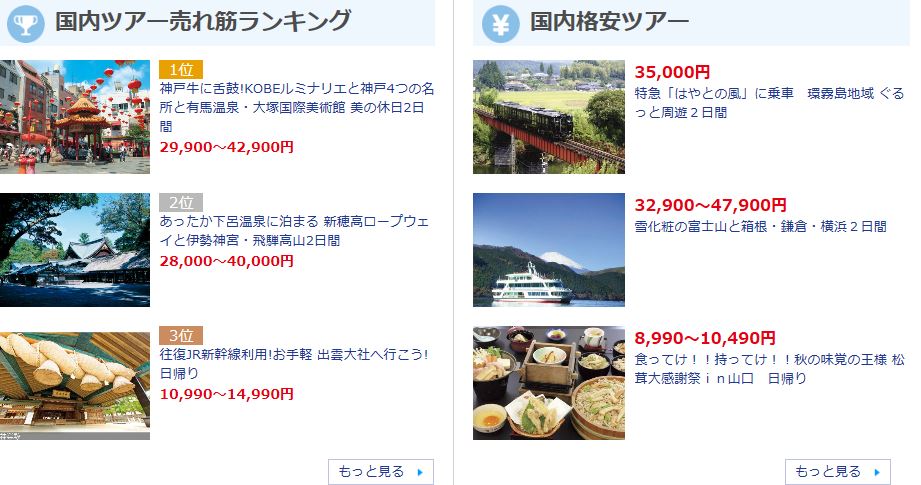Screen dimensions: 921x485
Task: Tap the train on red bridge photo
Action: click(549, 117)
